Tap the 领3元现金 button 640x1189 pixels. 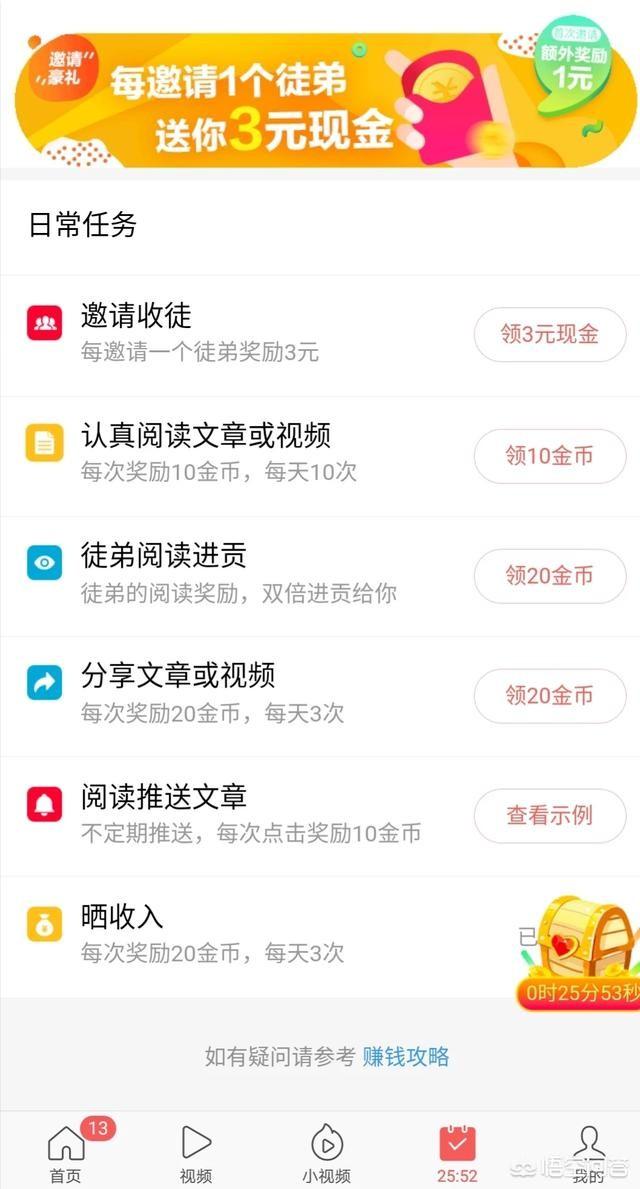pos(549,334)
